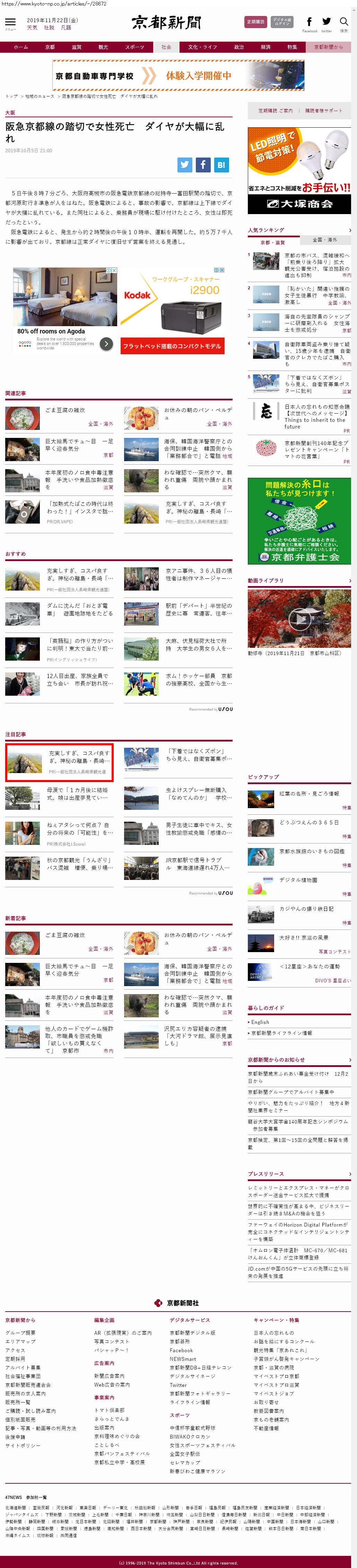Open the hamburger menu
This screenshot has width=357, height=1568.
(10, 23)
